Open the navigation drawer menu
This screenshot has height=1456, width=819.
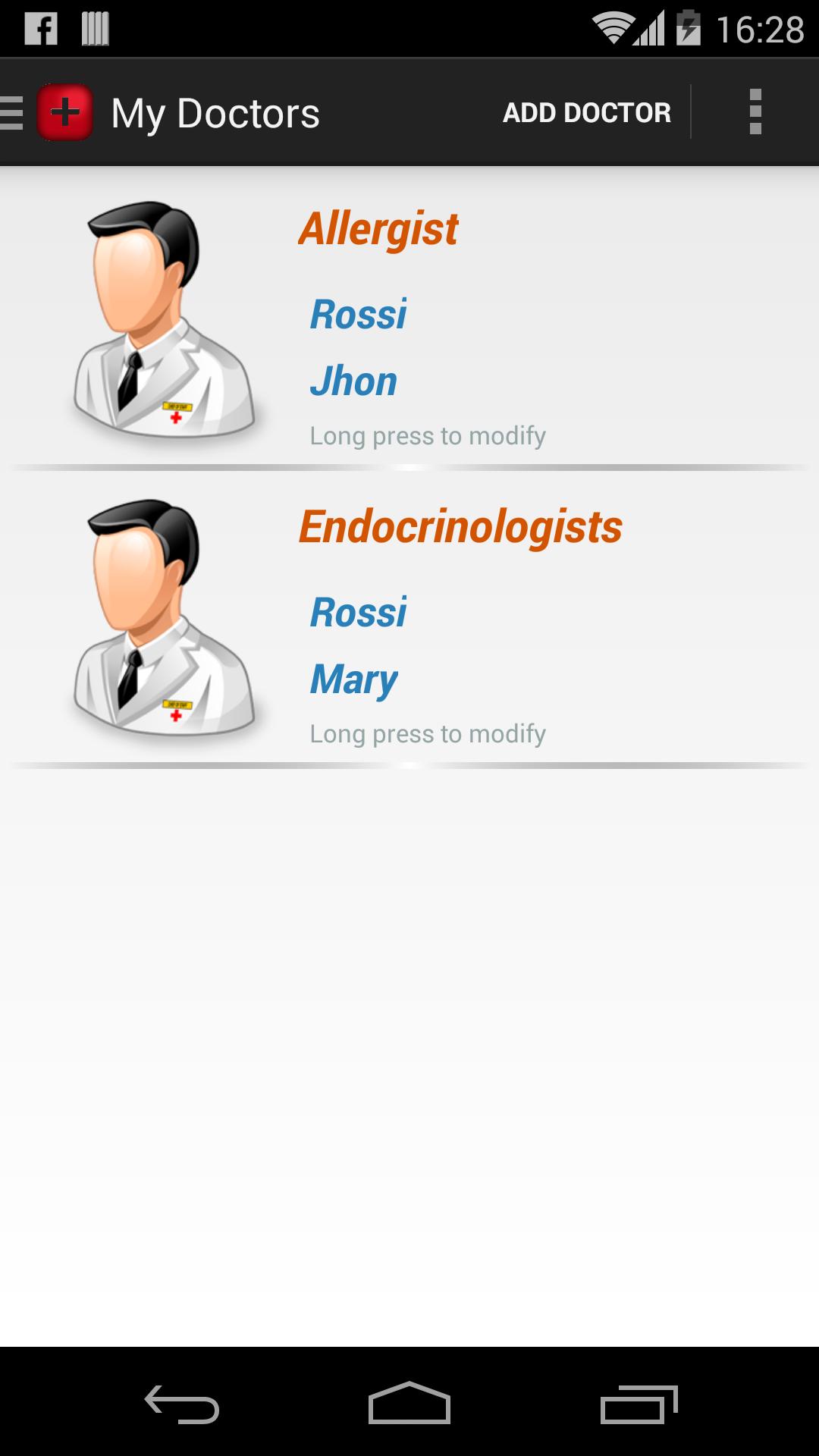click(11, 112)
